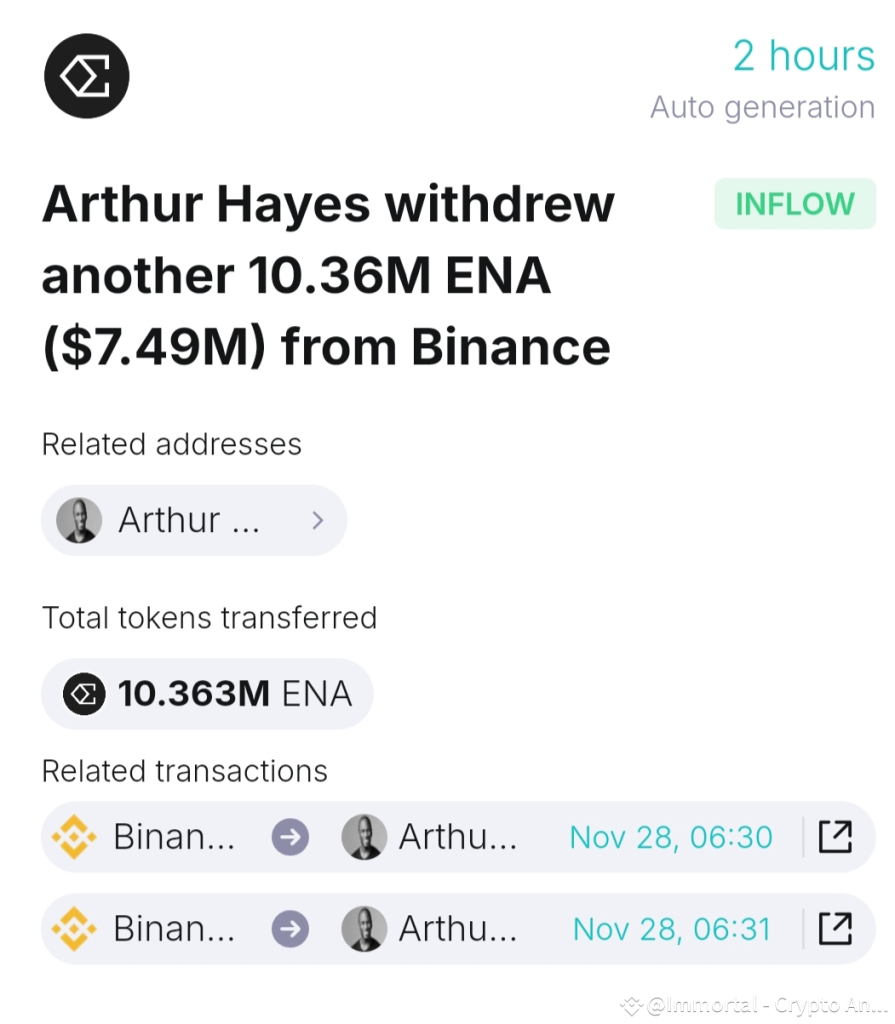This screenshot has height=1024, width=895.
Task: Open the Related transactions section
Action: click(183, 771)
